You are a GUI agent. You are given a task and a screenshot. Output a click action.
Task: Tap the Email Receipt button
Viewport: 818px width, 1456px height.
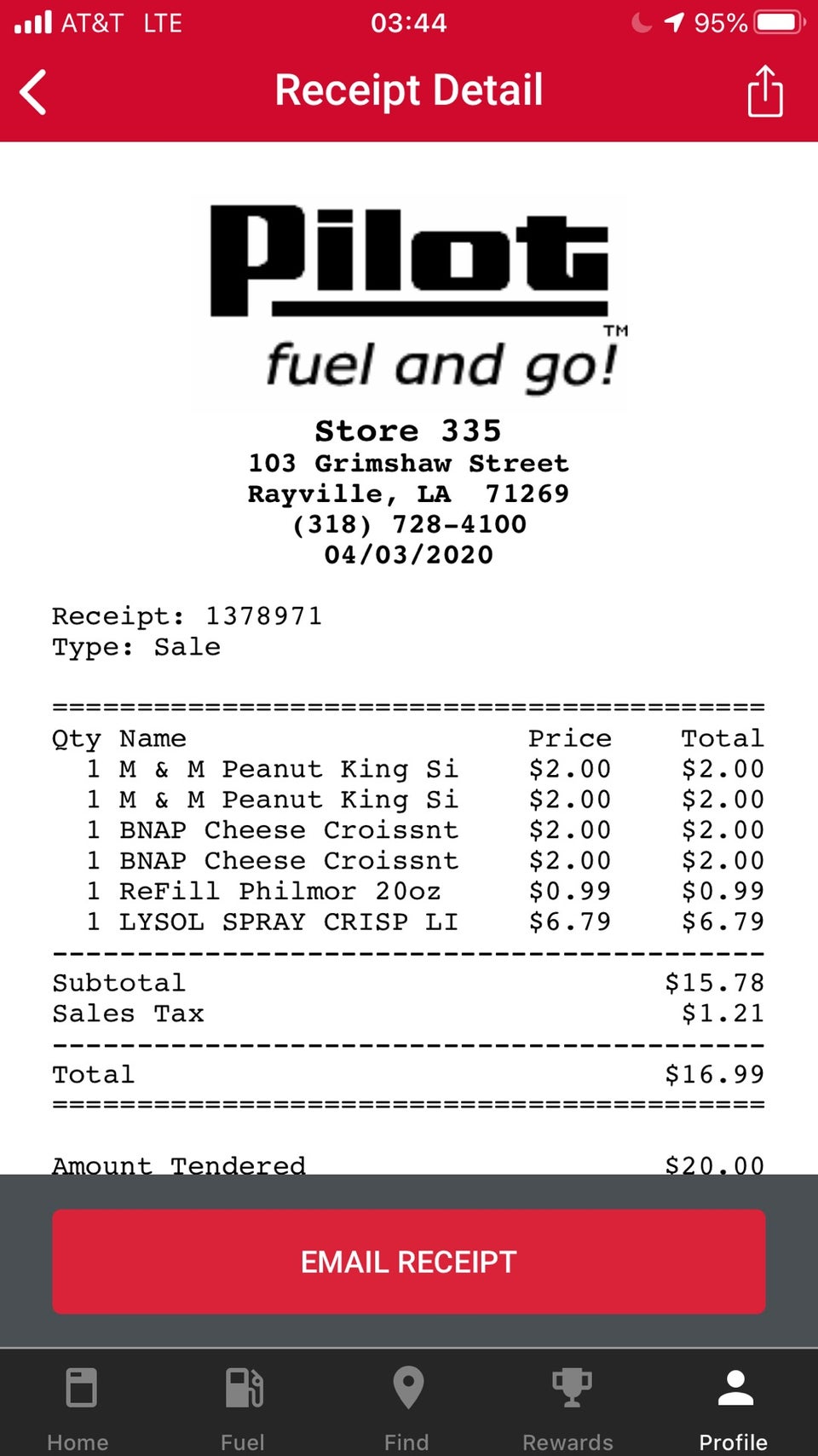409,1262
